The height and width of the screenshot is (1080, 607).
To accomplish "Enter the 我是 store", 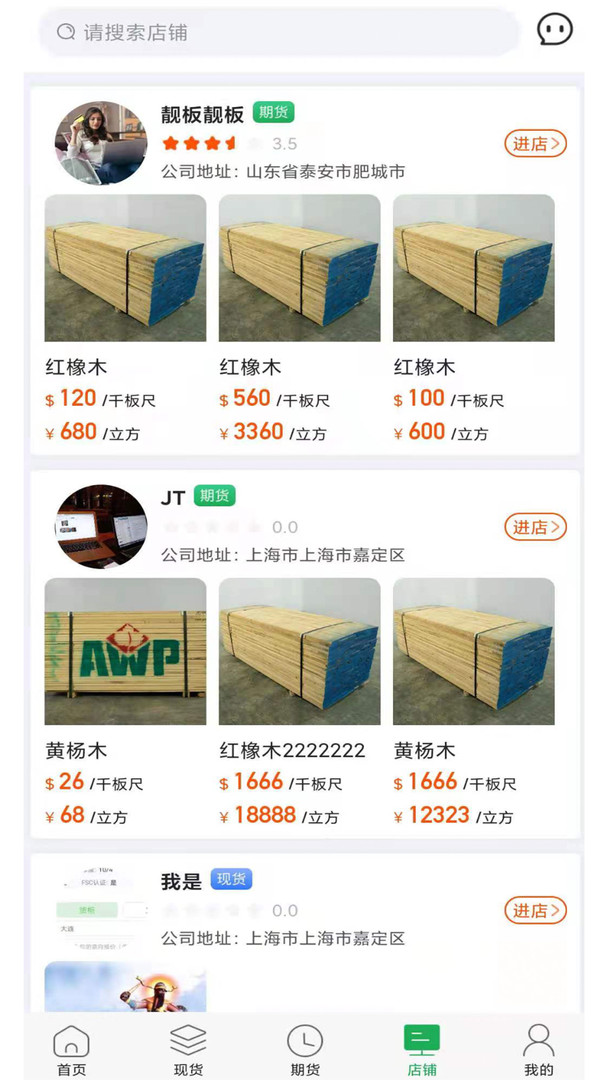I will [535, 911].
